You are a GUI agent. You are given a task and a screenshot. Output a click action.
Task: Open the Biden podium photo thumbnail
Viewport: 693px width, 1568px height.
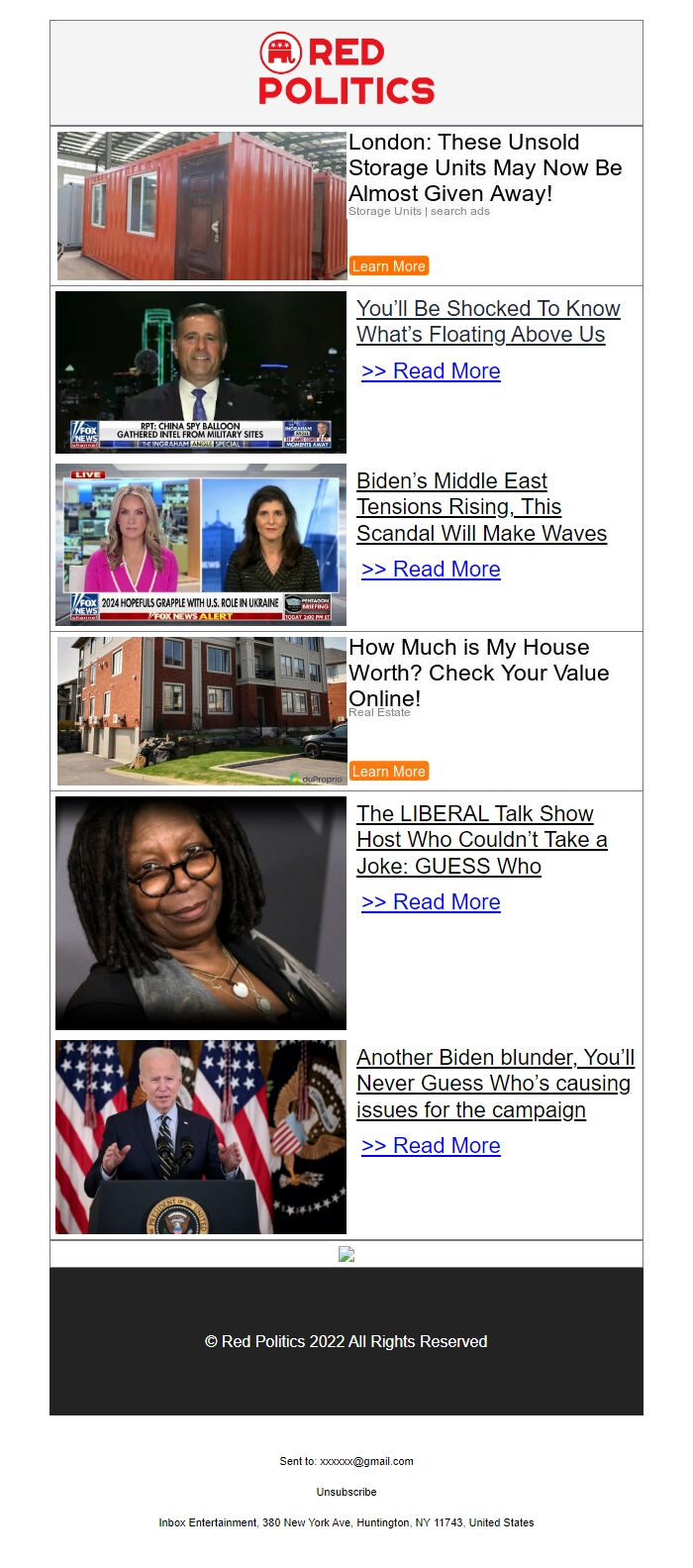[201, 1137]
